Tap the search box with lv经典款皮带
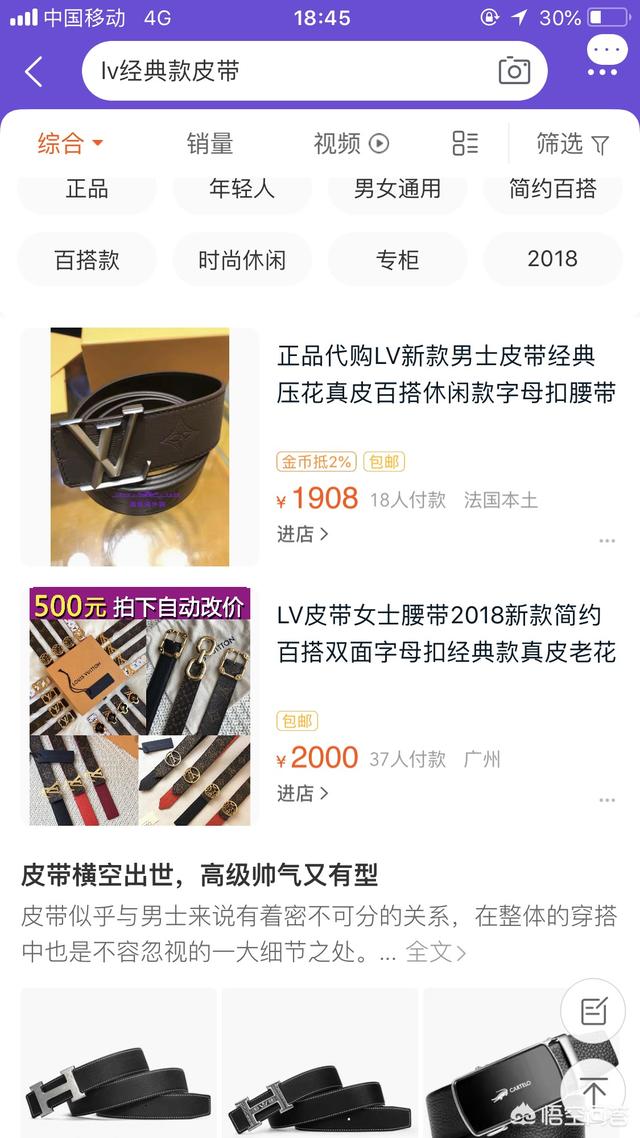640x1138 pixels. tap(290, 71)
